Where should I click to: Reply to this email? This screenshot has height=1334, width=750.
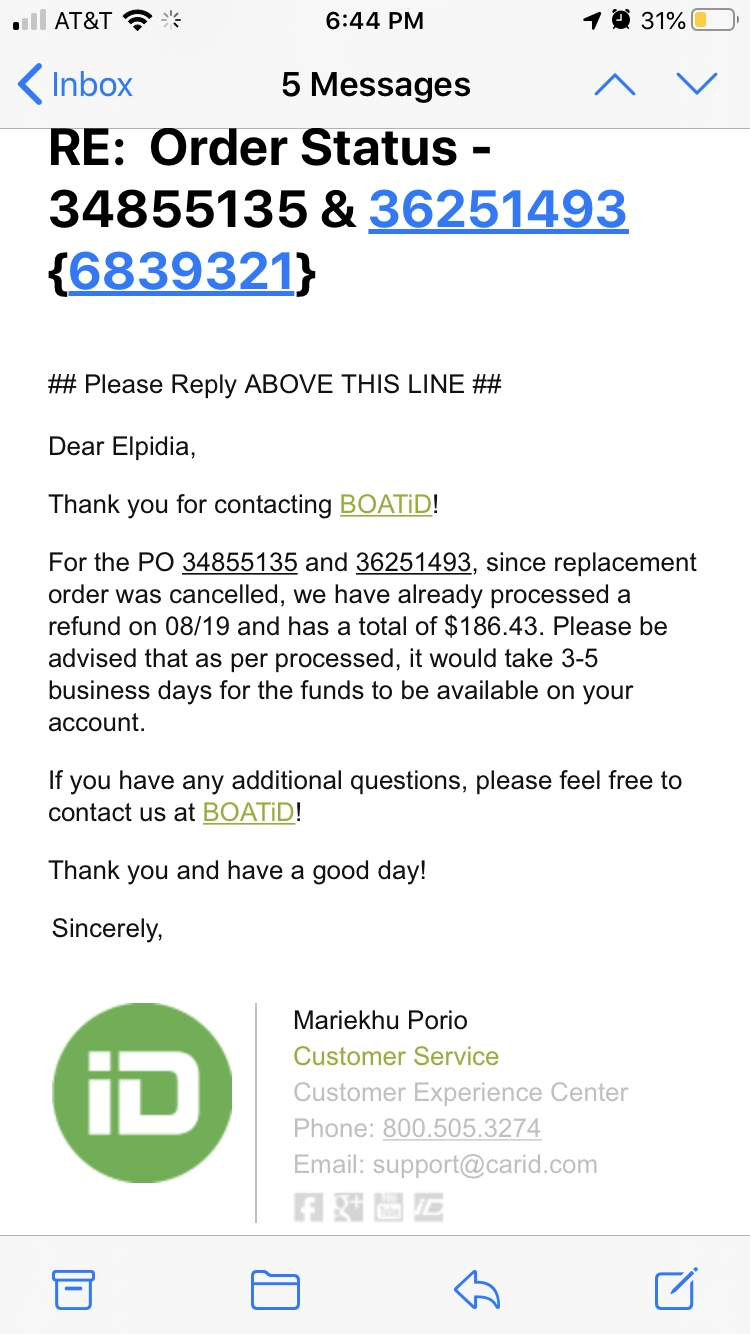476,1289
